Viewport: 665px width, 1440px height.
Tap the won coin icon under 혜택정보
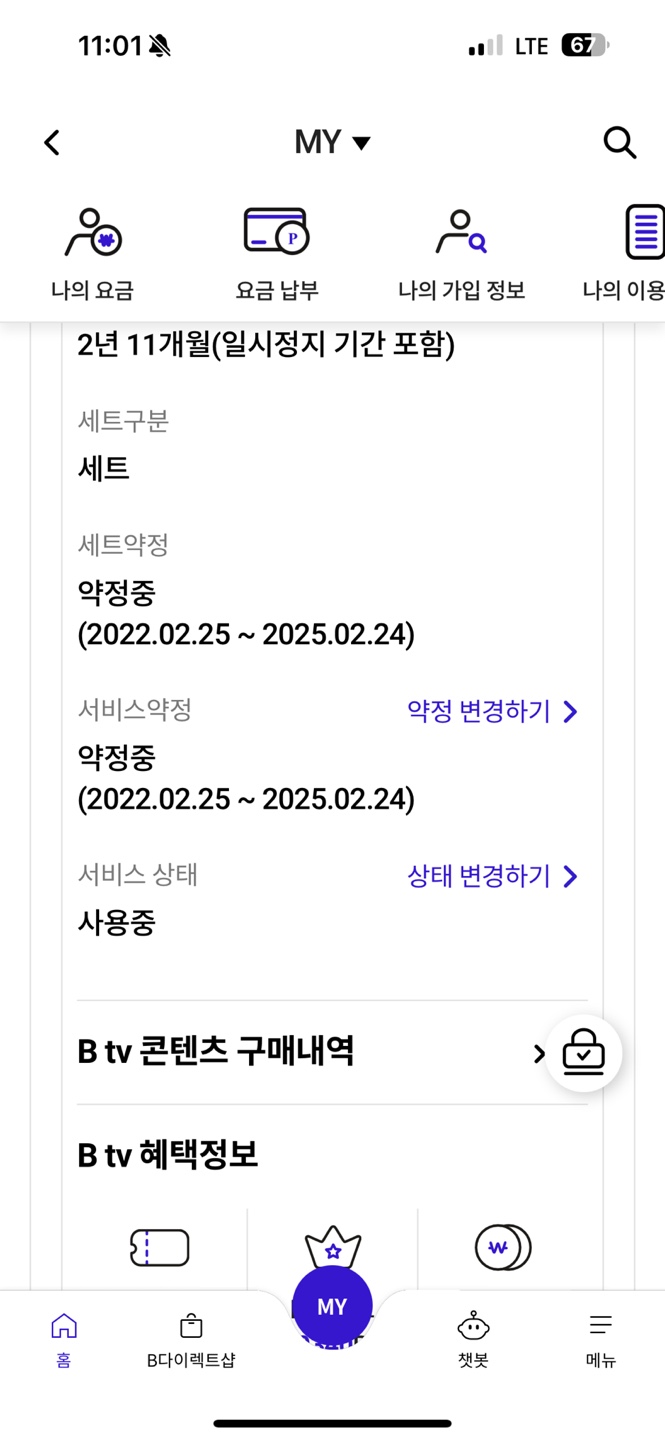tap(502, 1247)
